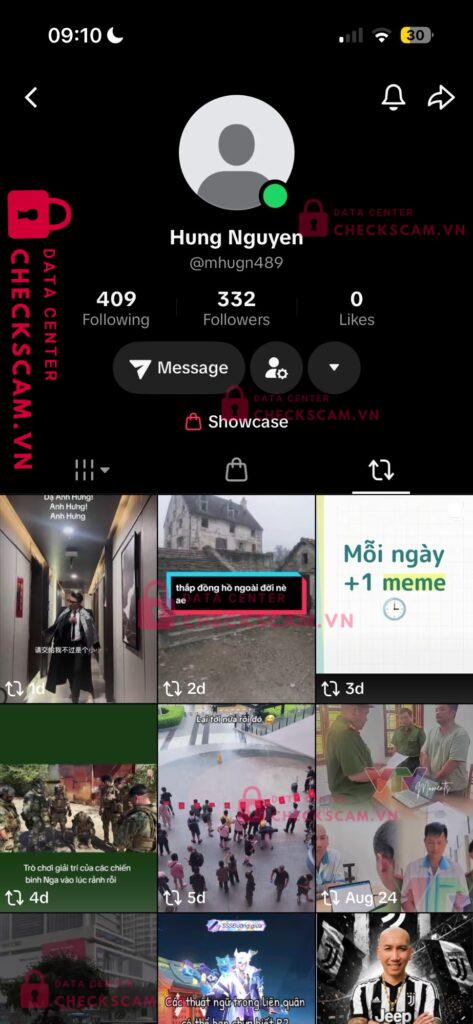Open the video with the Jeep jersey man
Image resolution: width=473 pixels, height=1024 pixels.
click(x=395, y=968)
